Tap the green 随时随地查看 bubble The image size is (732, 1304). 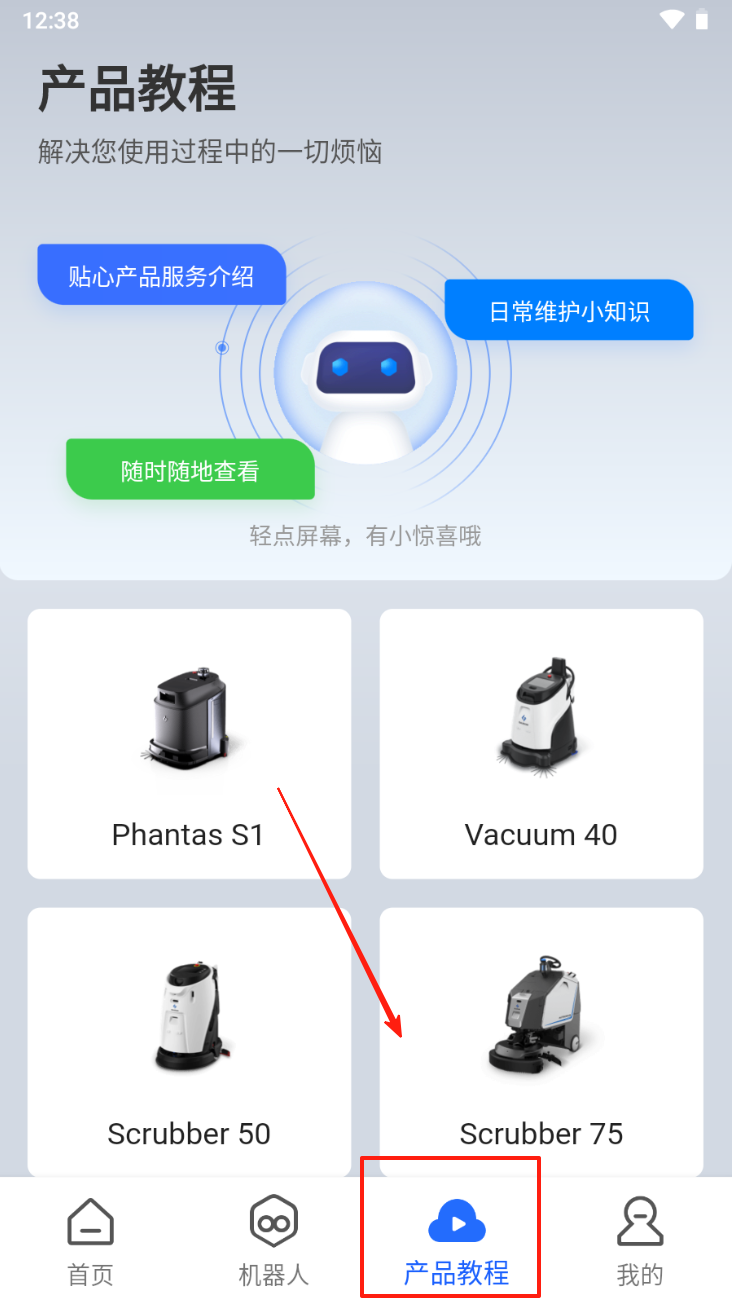coord(190,470)
